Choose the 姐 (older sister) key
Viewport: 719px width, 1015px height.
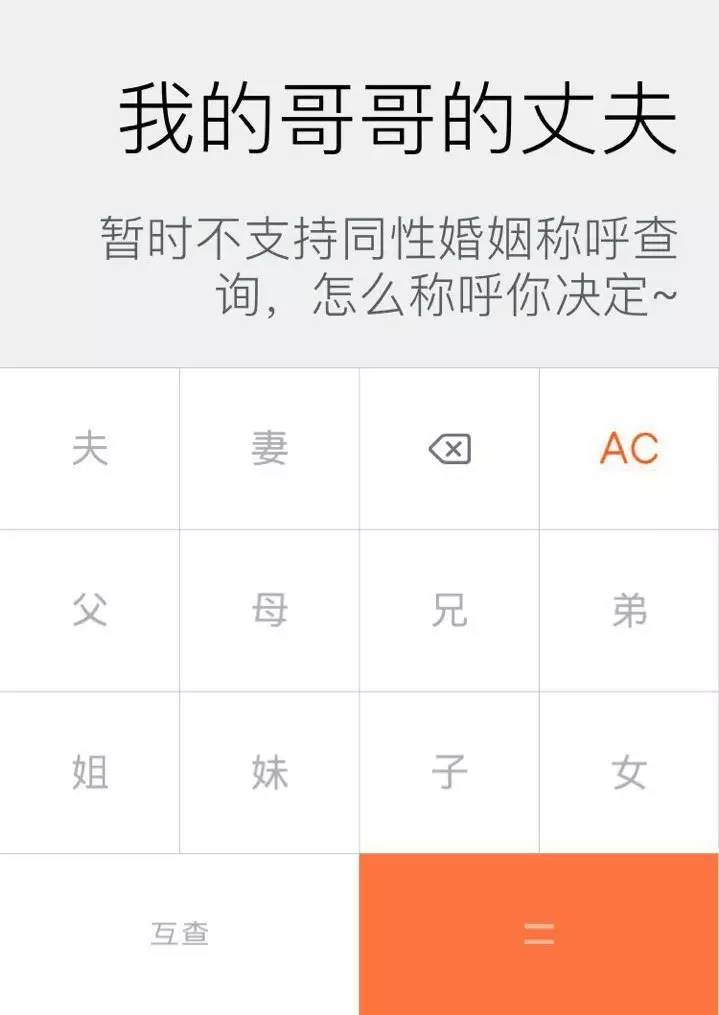(90, 772)
